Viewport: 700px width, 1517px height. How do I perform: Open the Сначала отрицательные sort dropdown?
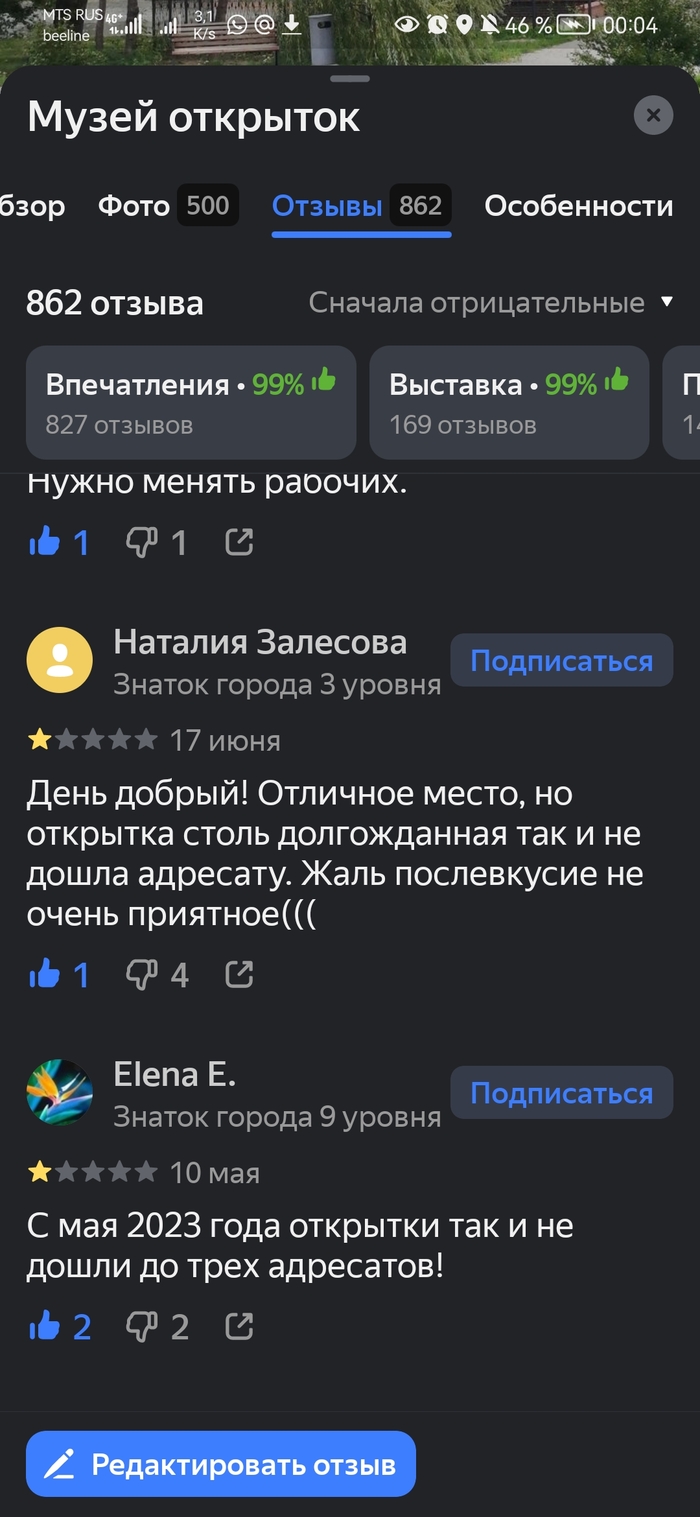click(x=491, y=302)
